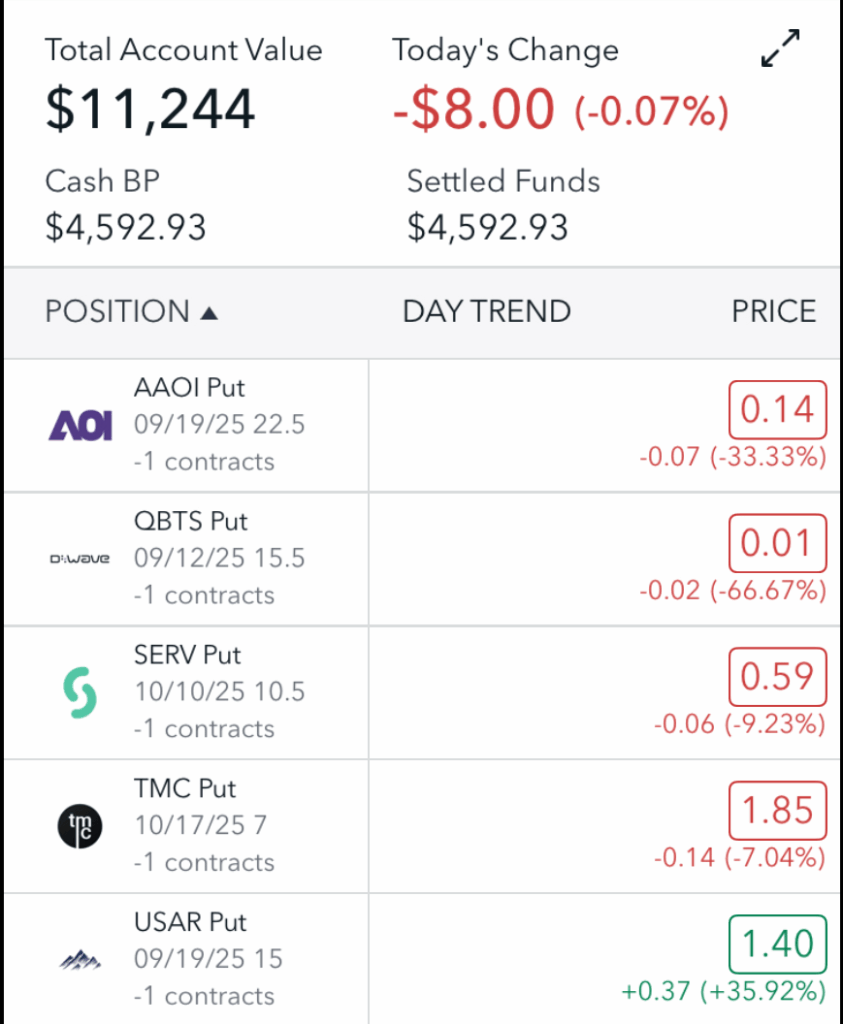Click the red outlined 0.14 price badge
843x1024 pixels.
pyautogui.click(x=777, y=409)
